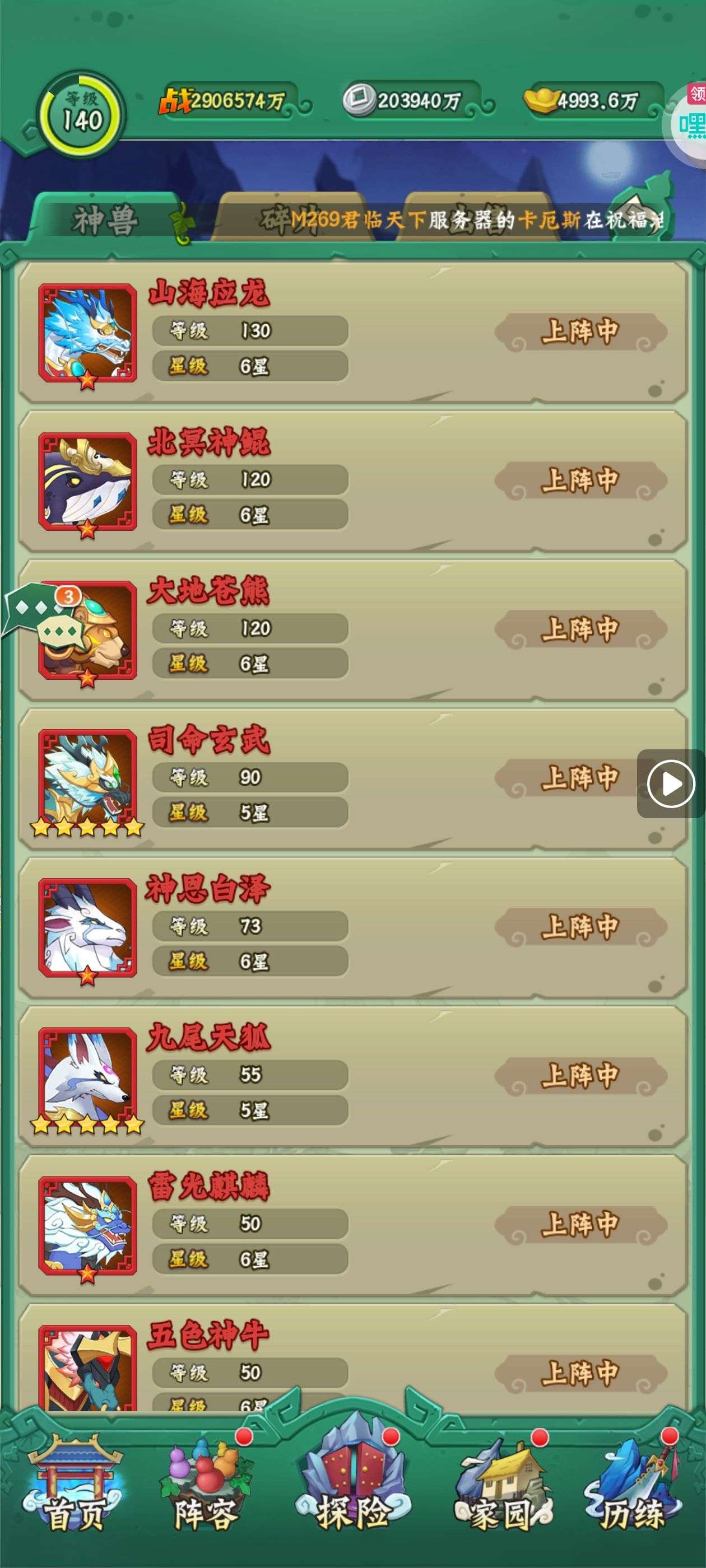Tap 上阵中 button for 北冥神鲲
This screenshot has height=1568, width=706.
(580, 481)
